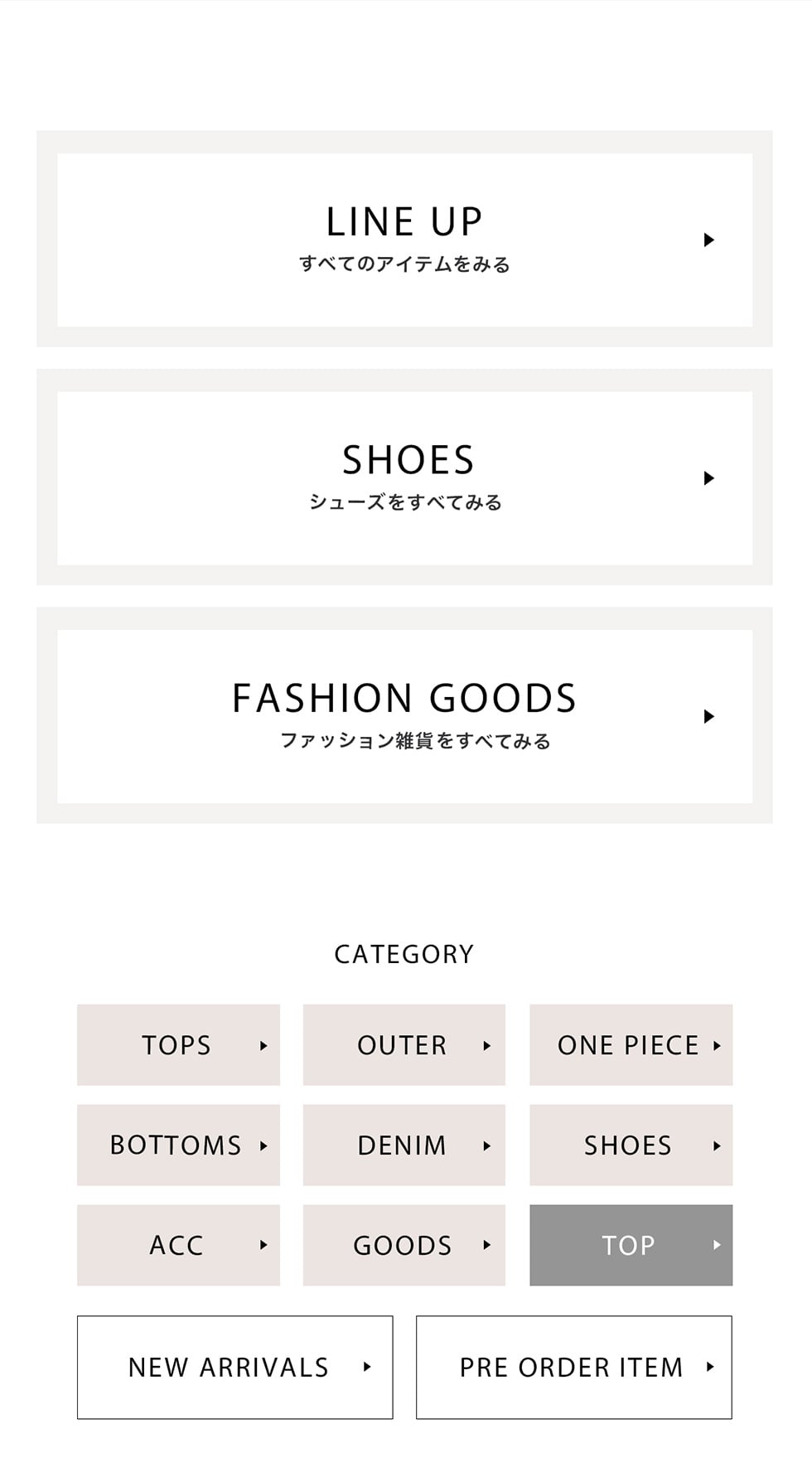The height and width of the screenshot is (1477, 812).
Task: Open the ACC category
Action: [x=178, y=1245]
